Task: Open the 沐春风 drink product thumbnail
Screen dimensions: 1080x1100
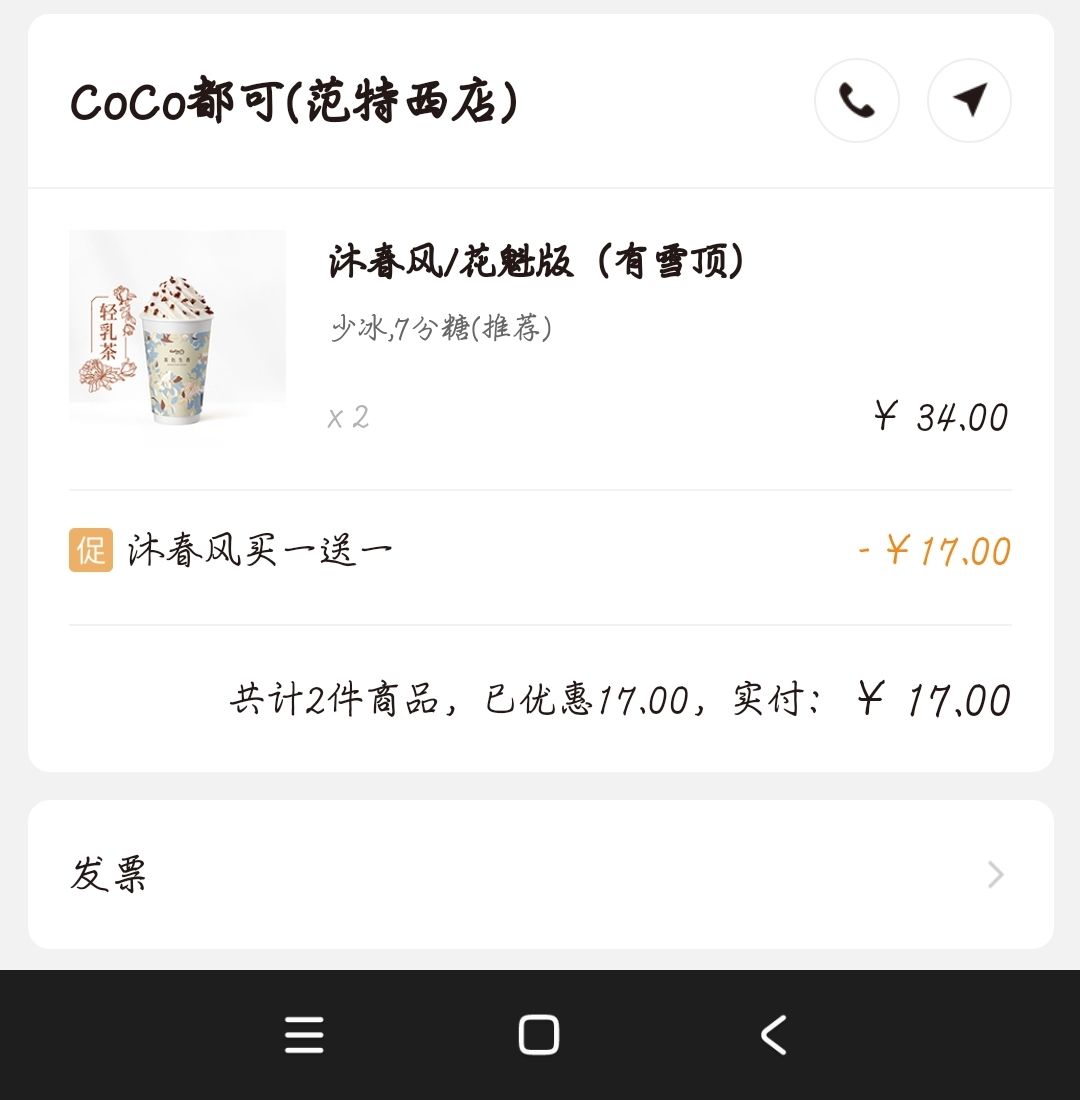Action: (x=177, y=330)
